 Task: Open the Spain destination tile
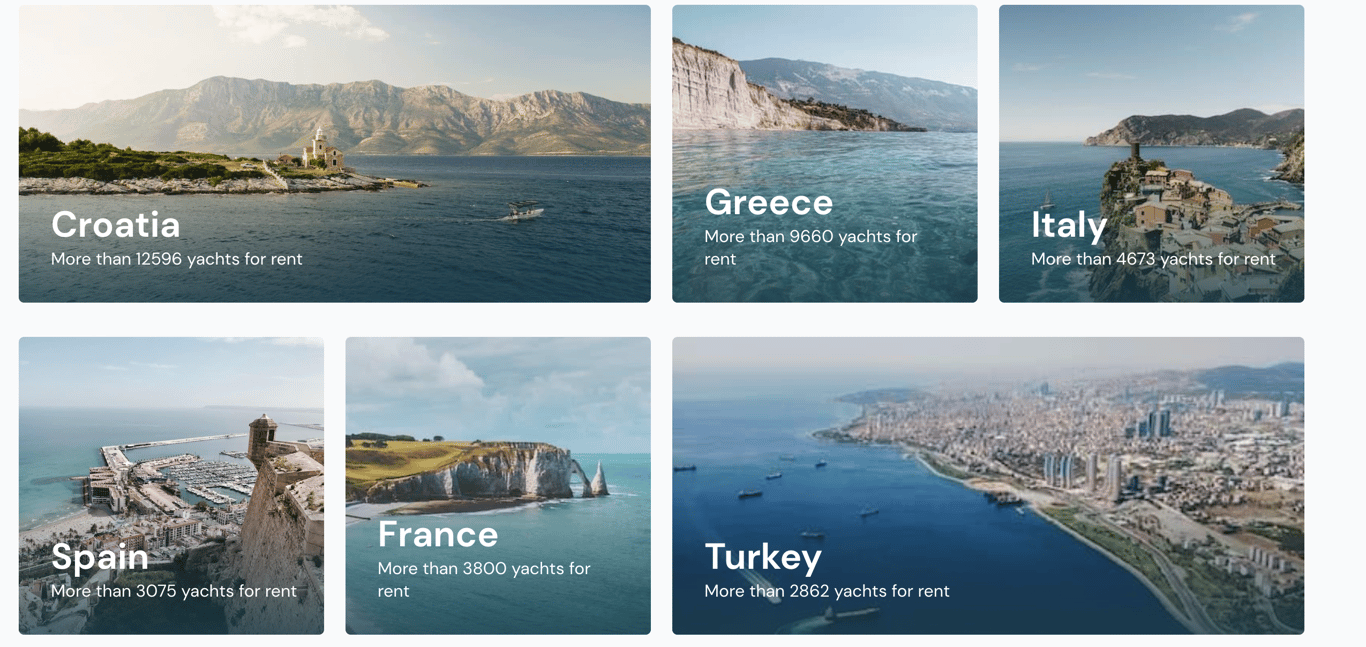[x=171, y=486]
